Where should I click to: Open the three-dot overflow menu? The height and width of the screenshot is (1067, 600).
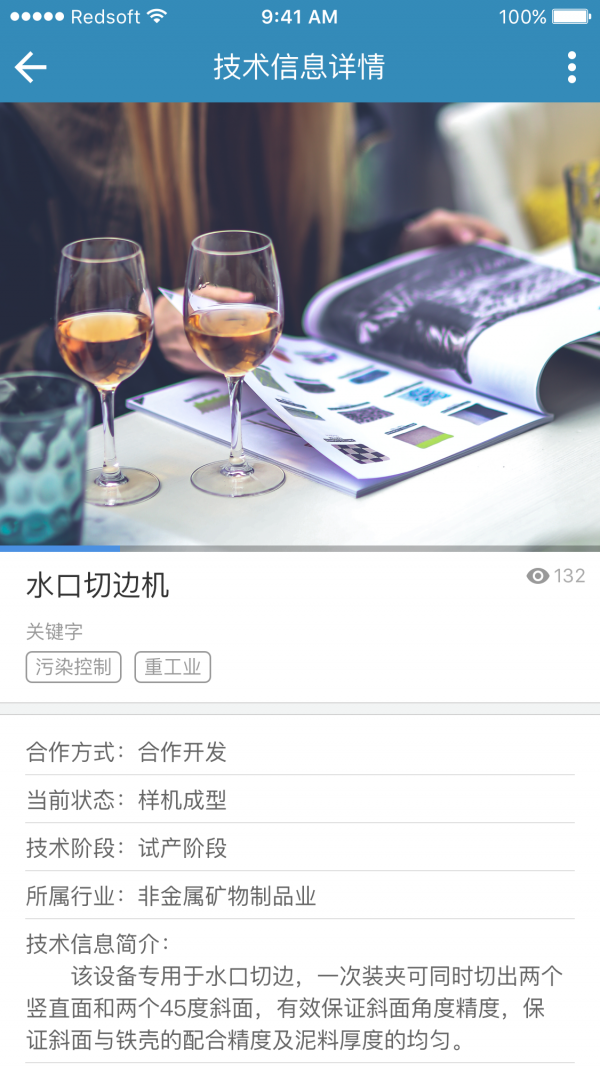[571, 67]
